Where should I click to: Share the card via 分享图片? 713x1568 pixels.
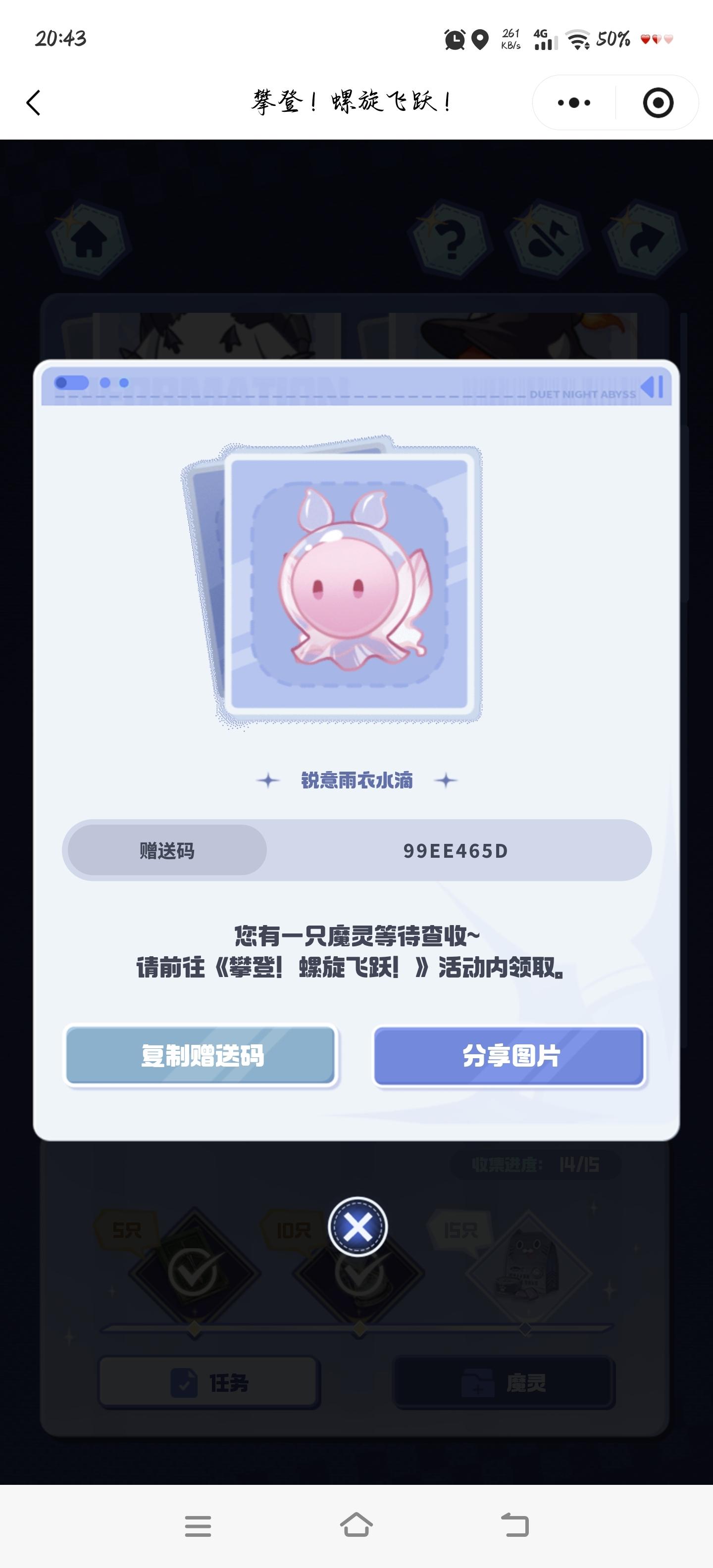[x=509, y=1055]
